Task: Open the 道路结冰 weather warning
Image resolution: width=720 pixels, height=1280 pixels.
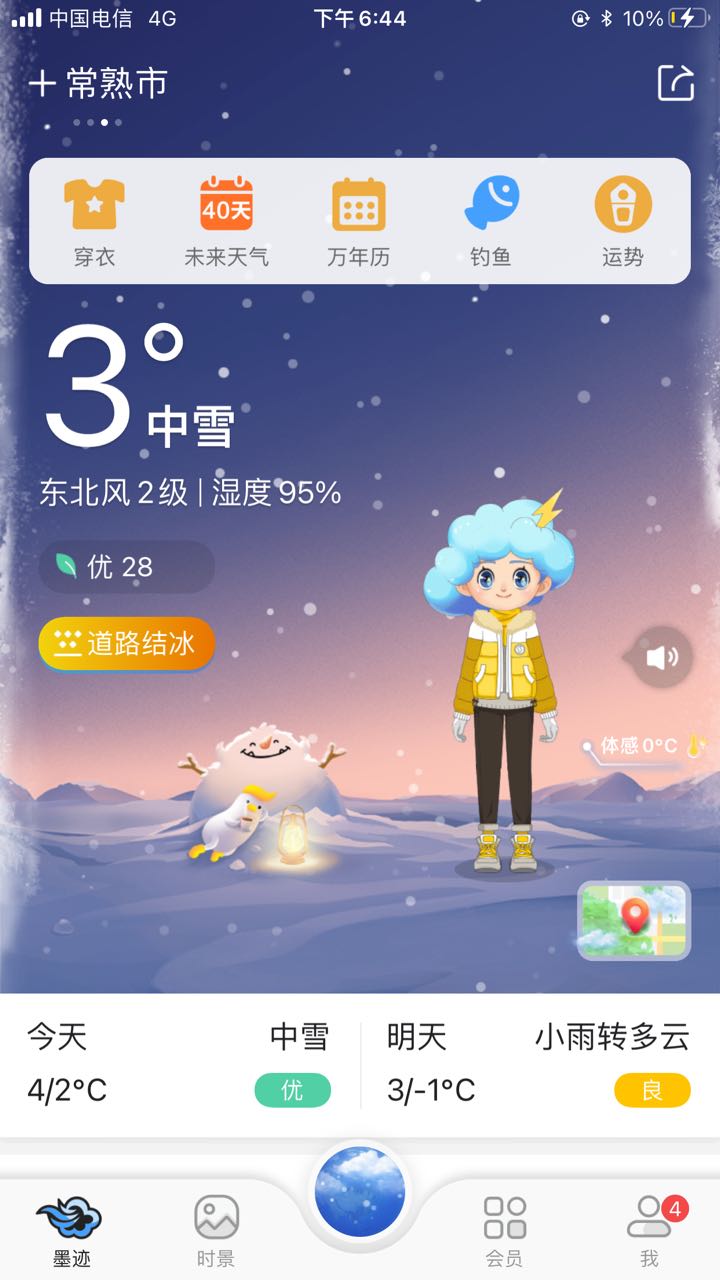Action: (x=126, y=643)
